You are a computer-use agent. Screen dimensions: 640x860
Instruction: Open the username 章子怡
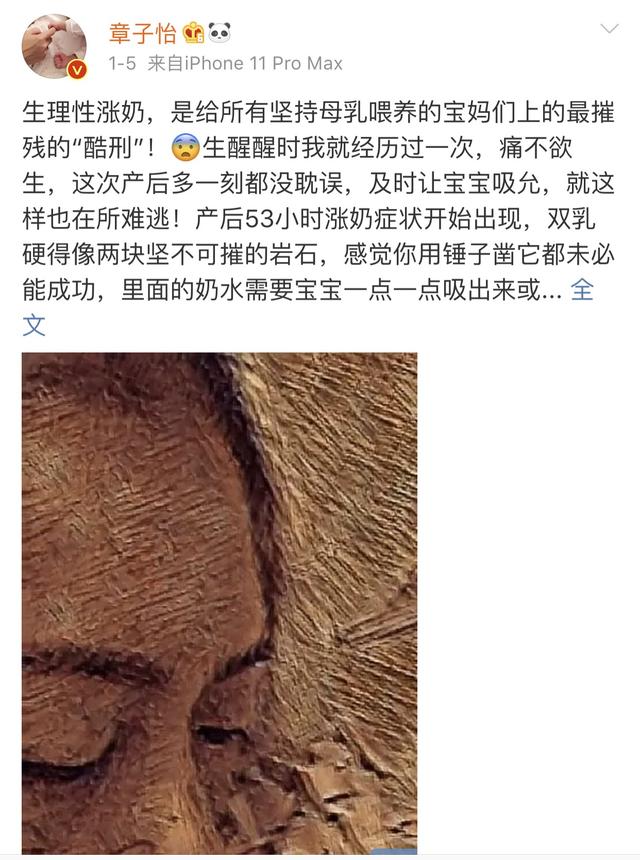coord(142,34)
